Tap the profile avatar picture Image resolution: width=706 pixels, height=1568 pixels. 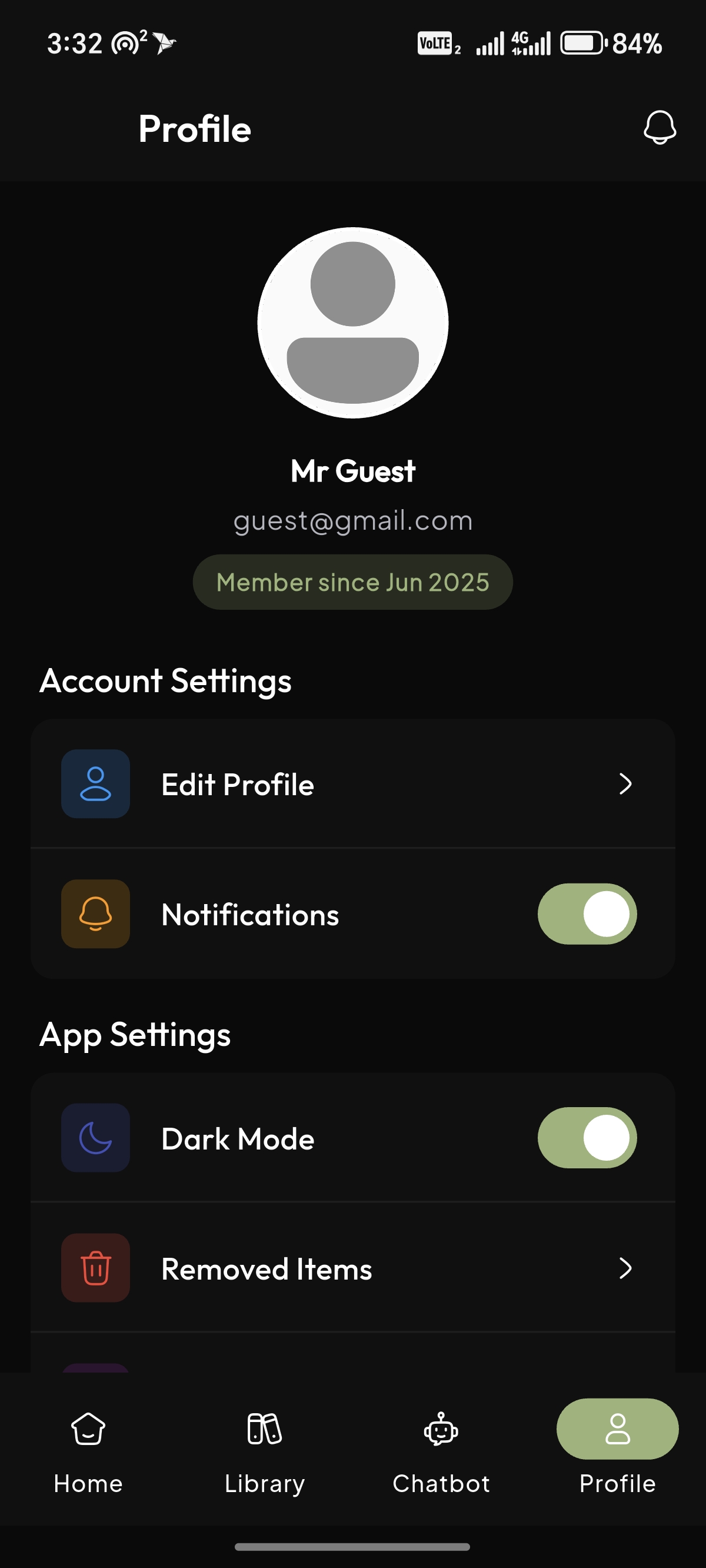[x=353, y=323]
